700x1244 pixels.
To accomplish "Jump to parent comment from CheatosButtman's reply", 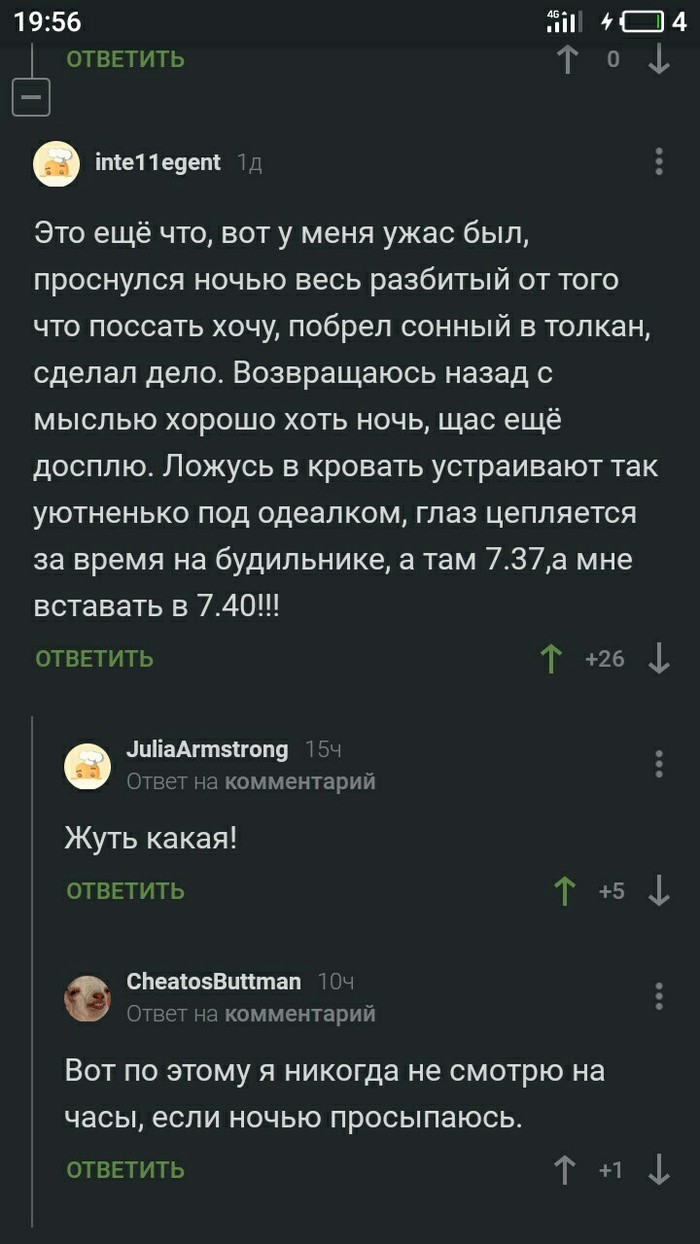I will pyautogui.click(x=300, y=1014).
